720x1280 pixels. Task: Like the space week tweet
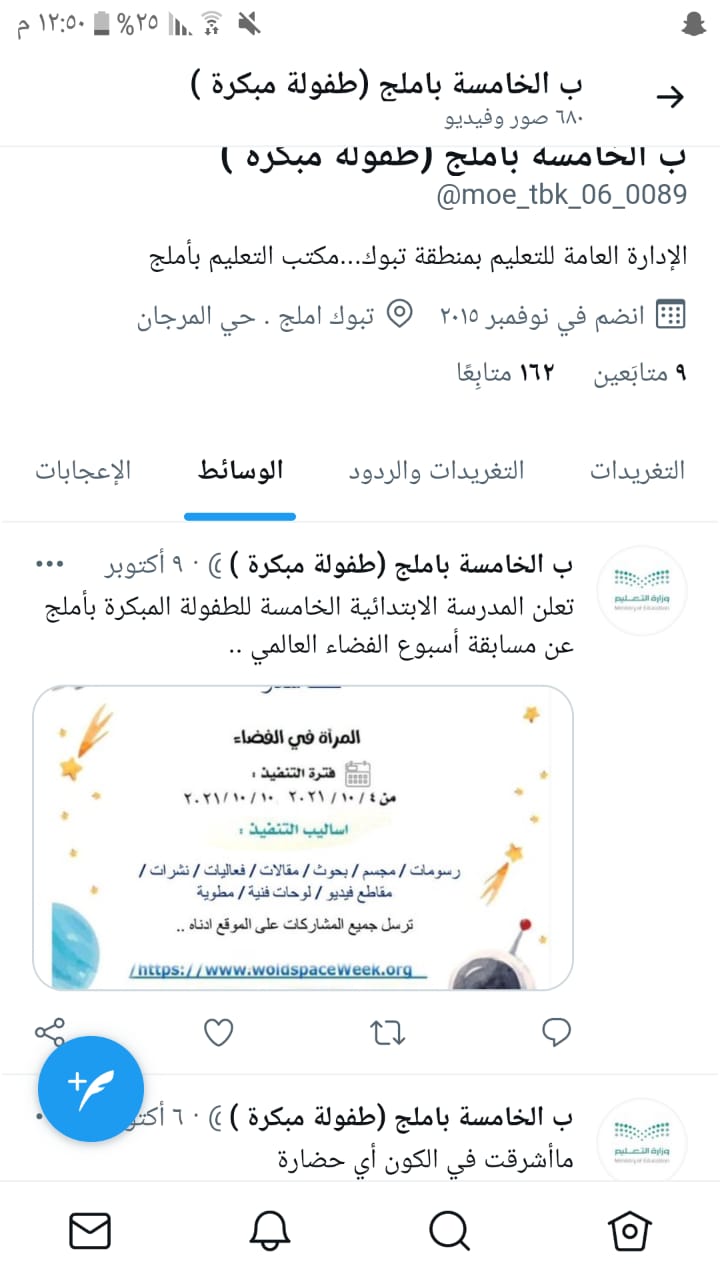point(218,1032)
